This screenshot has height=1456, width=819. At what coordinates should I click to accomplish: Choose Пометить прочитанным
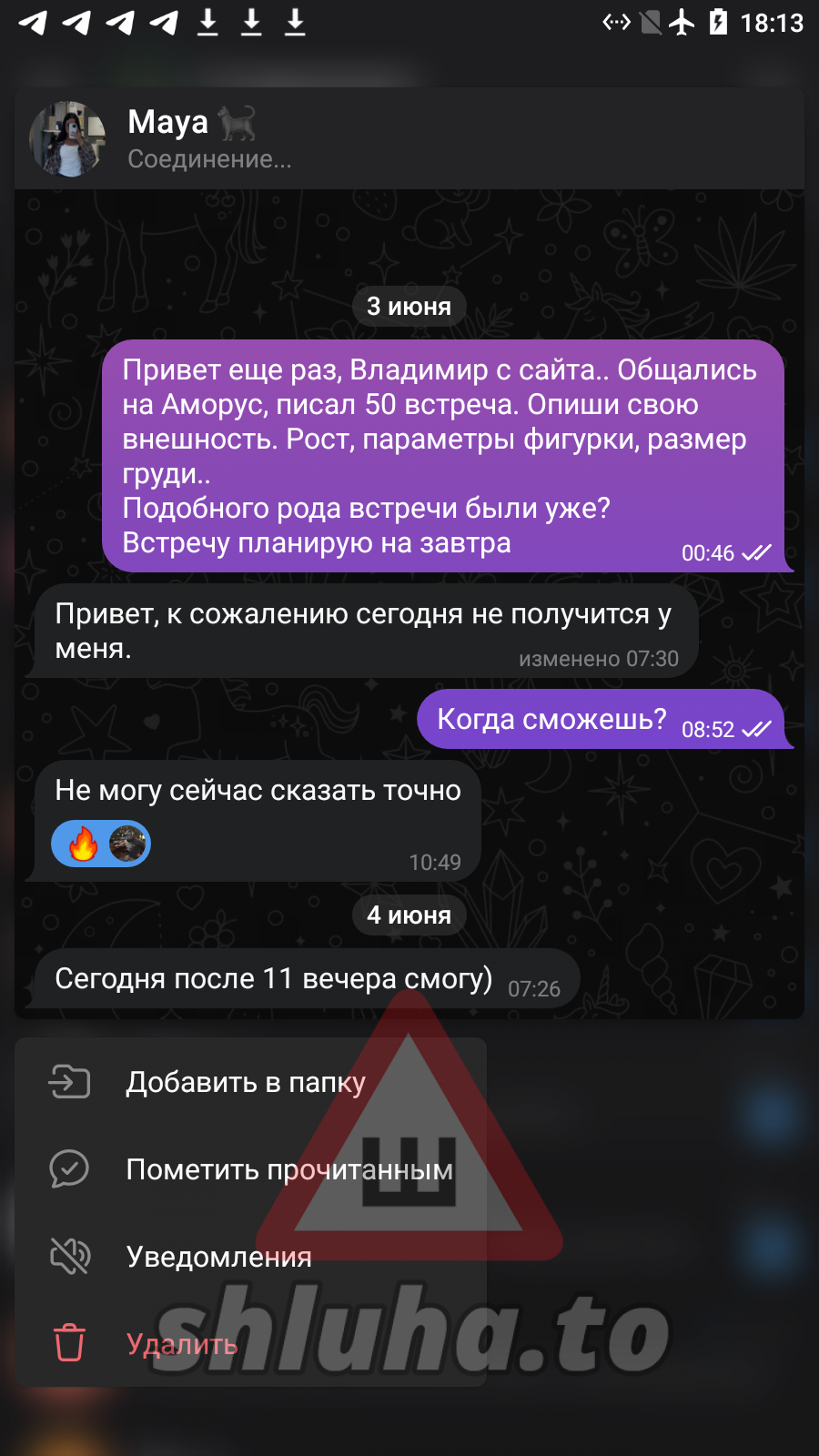250,1169
